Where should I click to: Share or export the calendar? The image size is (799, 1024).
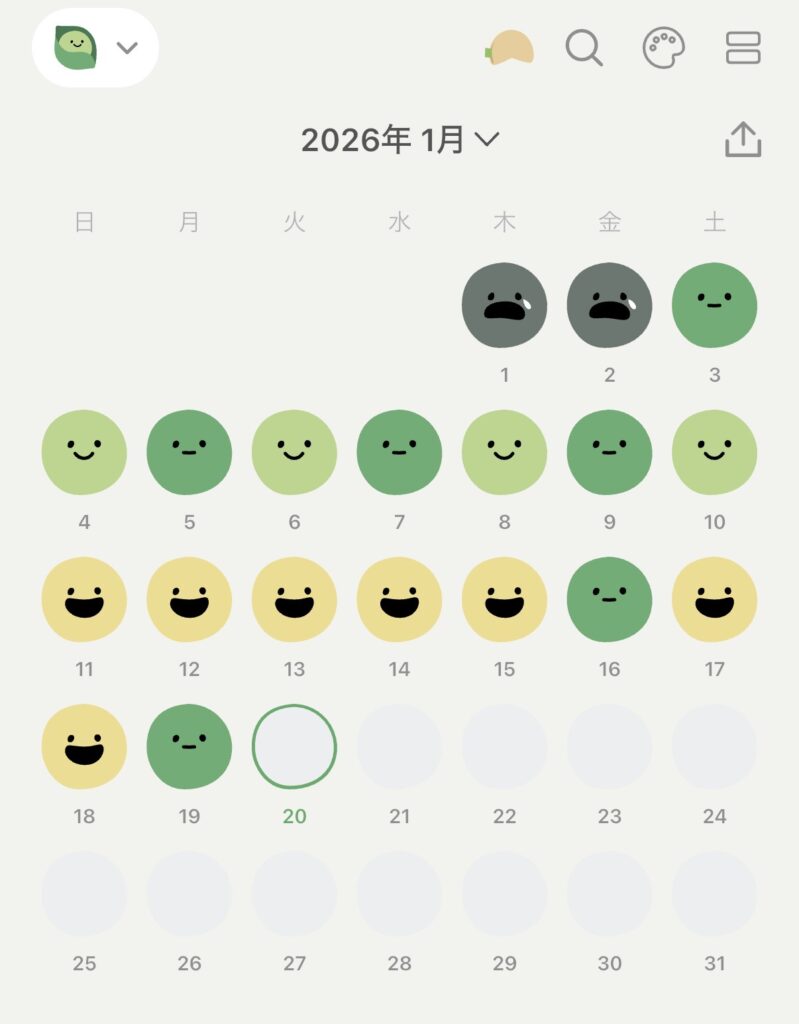(743, 141)
